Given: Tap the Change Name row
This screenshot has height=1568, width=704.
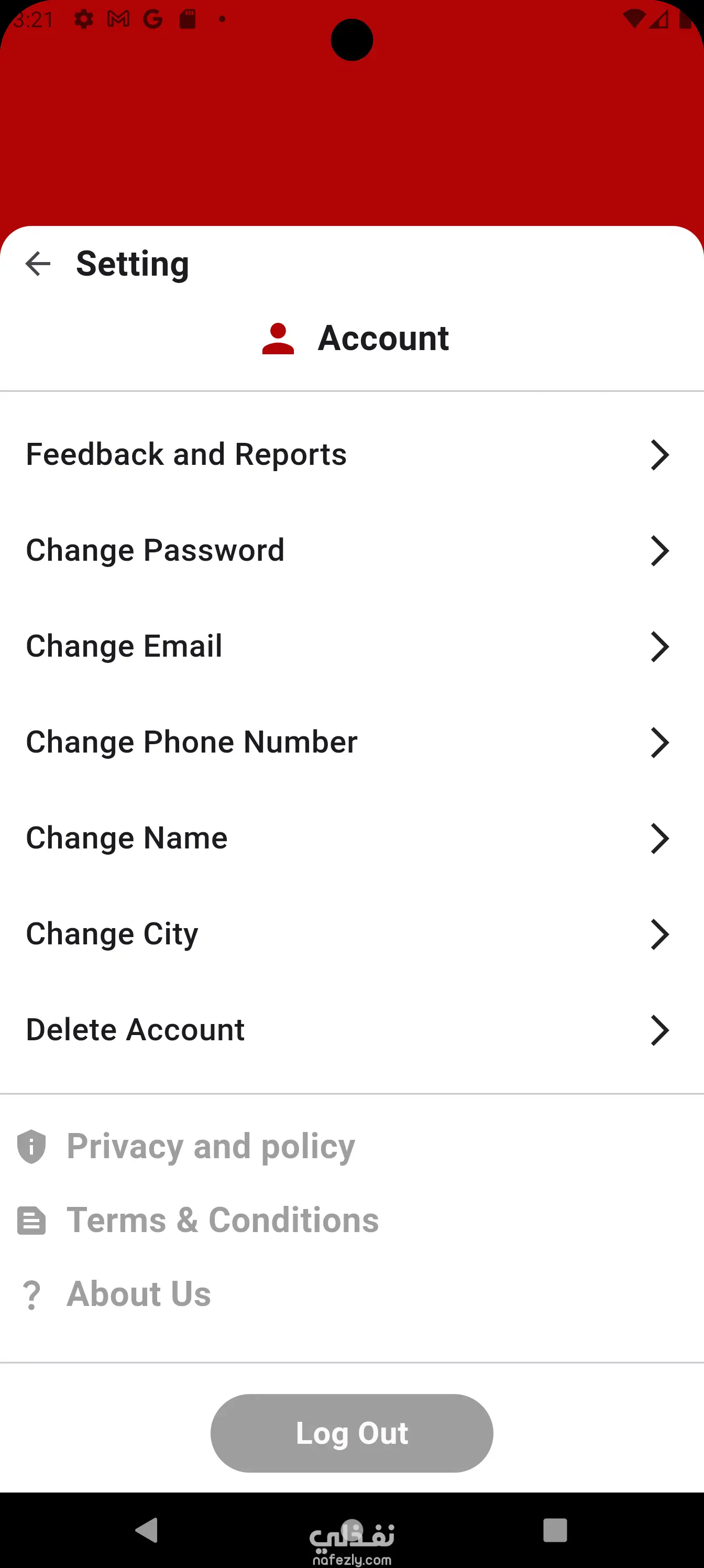Looking at the screenshot, I should point(351,837).
